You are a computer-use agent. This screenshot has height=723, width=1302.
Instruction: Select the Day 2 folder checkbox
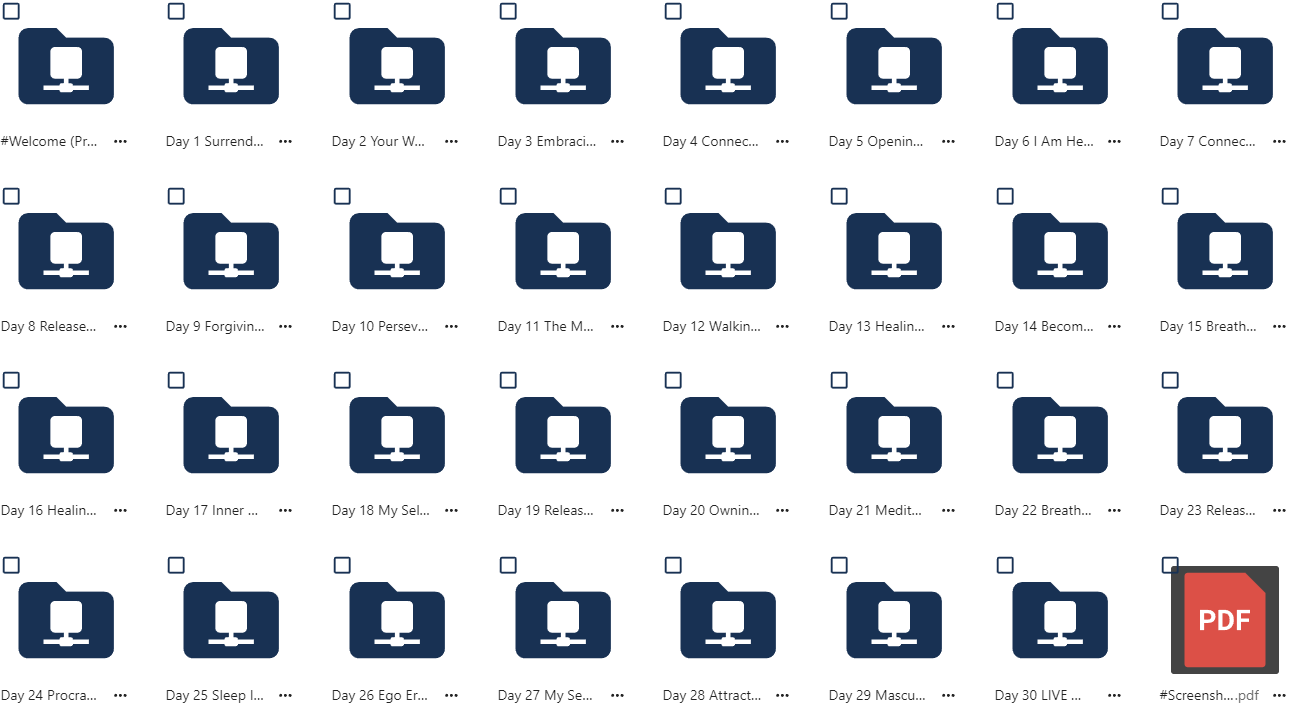coord(342,12)
